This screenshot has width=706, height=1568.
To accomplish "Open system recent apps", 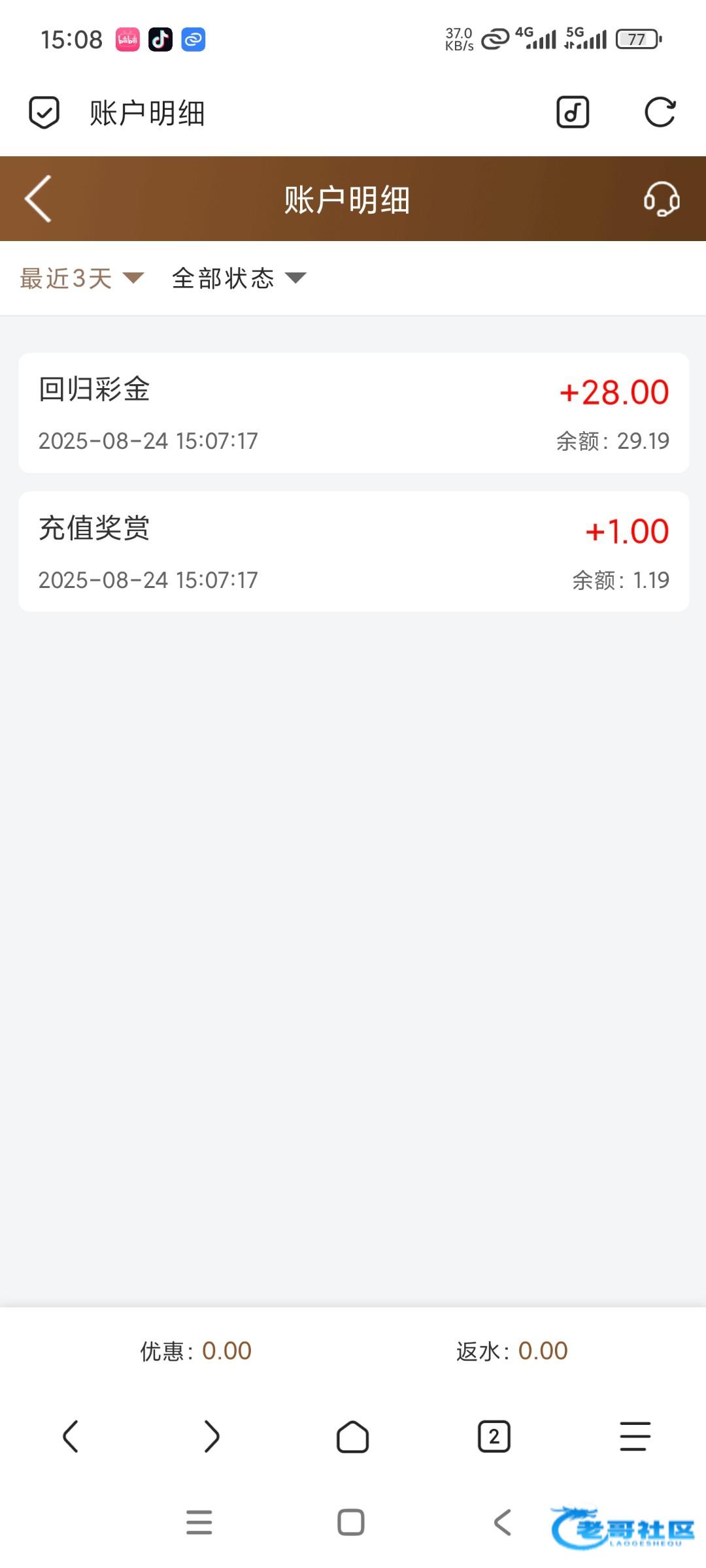I will point(199,1522).
